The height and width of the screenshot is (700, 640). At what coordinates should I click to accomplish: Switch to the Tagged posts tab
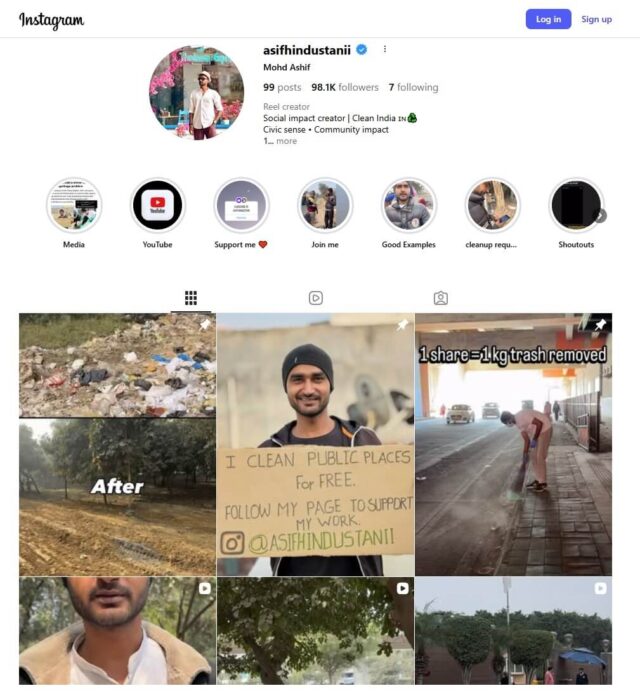click(x=440, y=298)
